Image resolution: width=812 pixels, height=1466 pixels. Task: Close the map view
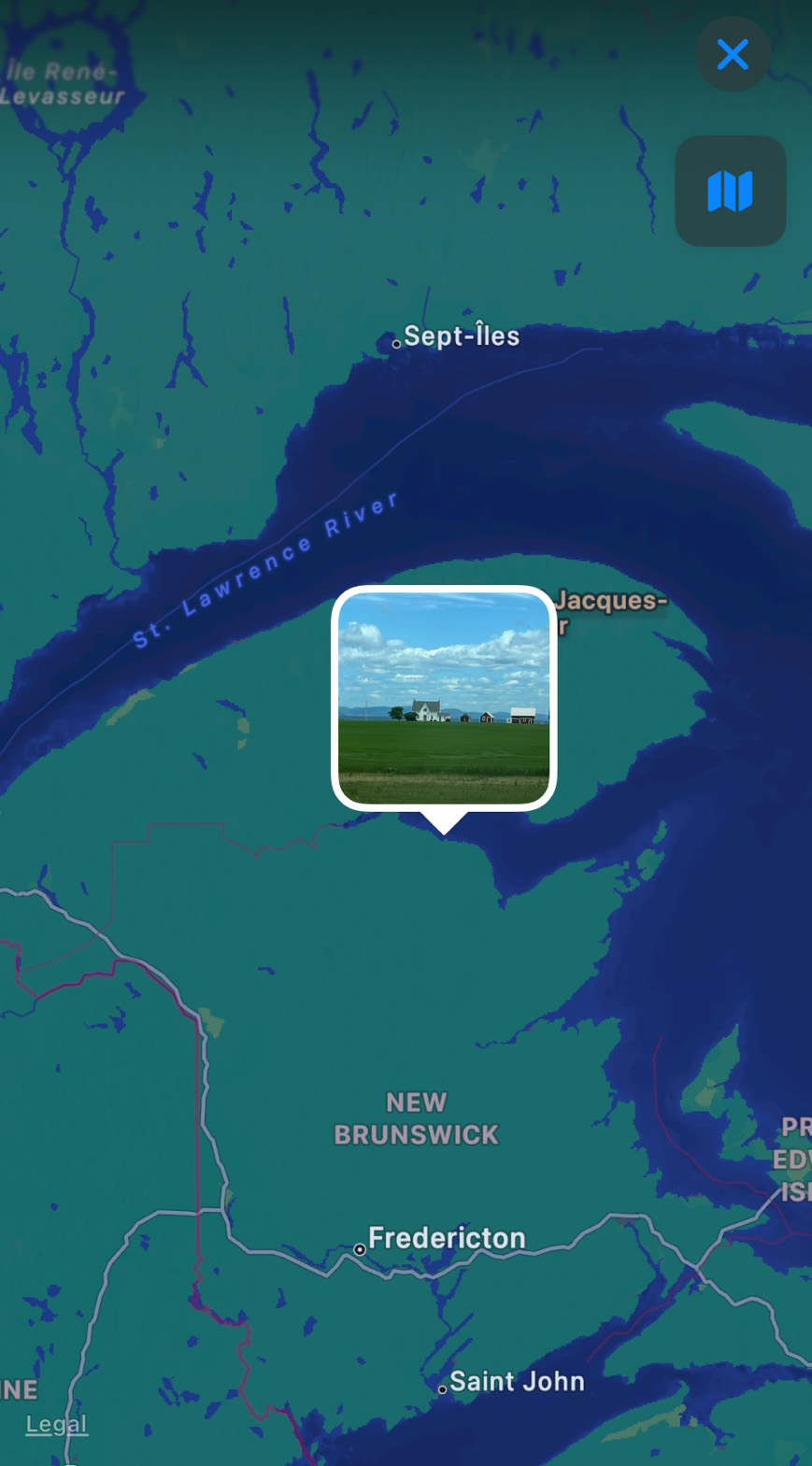tap(733, 54)
